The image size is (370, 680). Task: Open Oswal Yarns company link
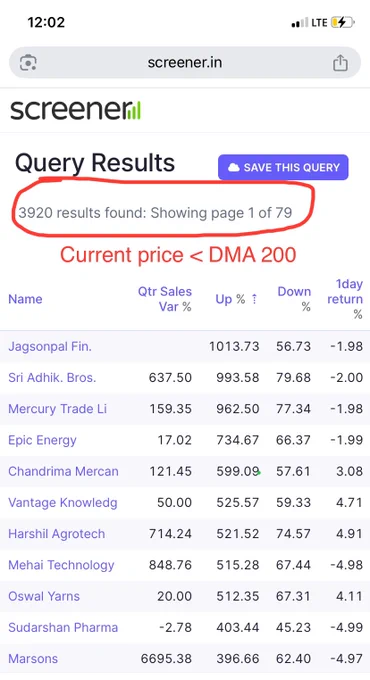tap(44, 596)
